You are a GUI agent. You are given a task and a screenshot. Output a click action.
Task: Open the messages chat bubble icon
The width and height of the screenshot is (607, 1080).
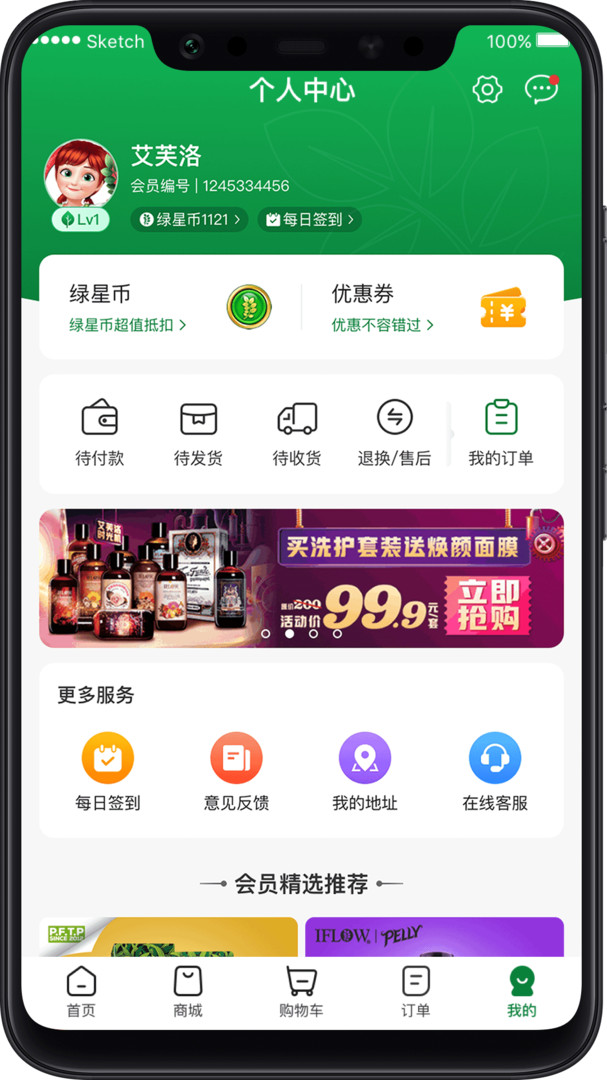[x=541, y=90]
